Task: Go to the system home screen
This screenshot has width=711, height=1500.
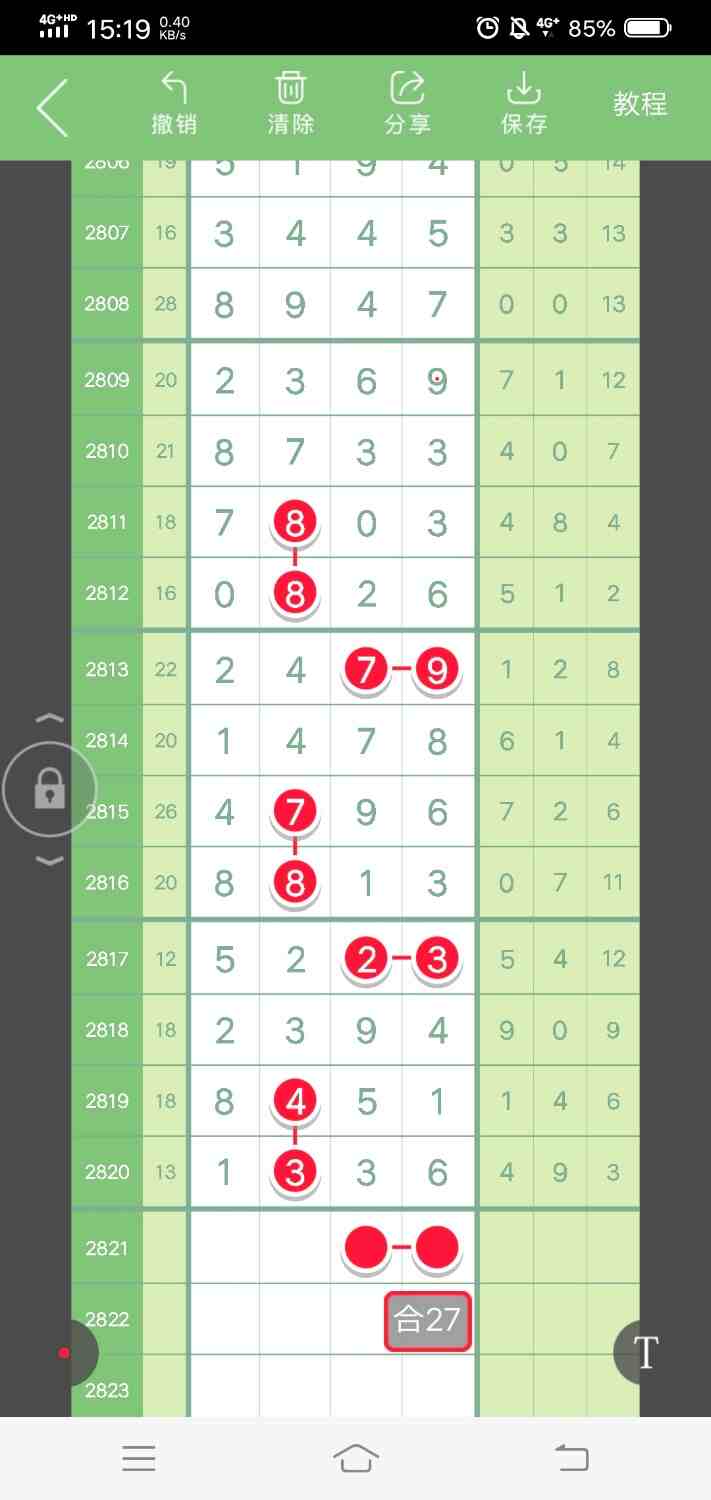Action: coord(355,1459)
